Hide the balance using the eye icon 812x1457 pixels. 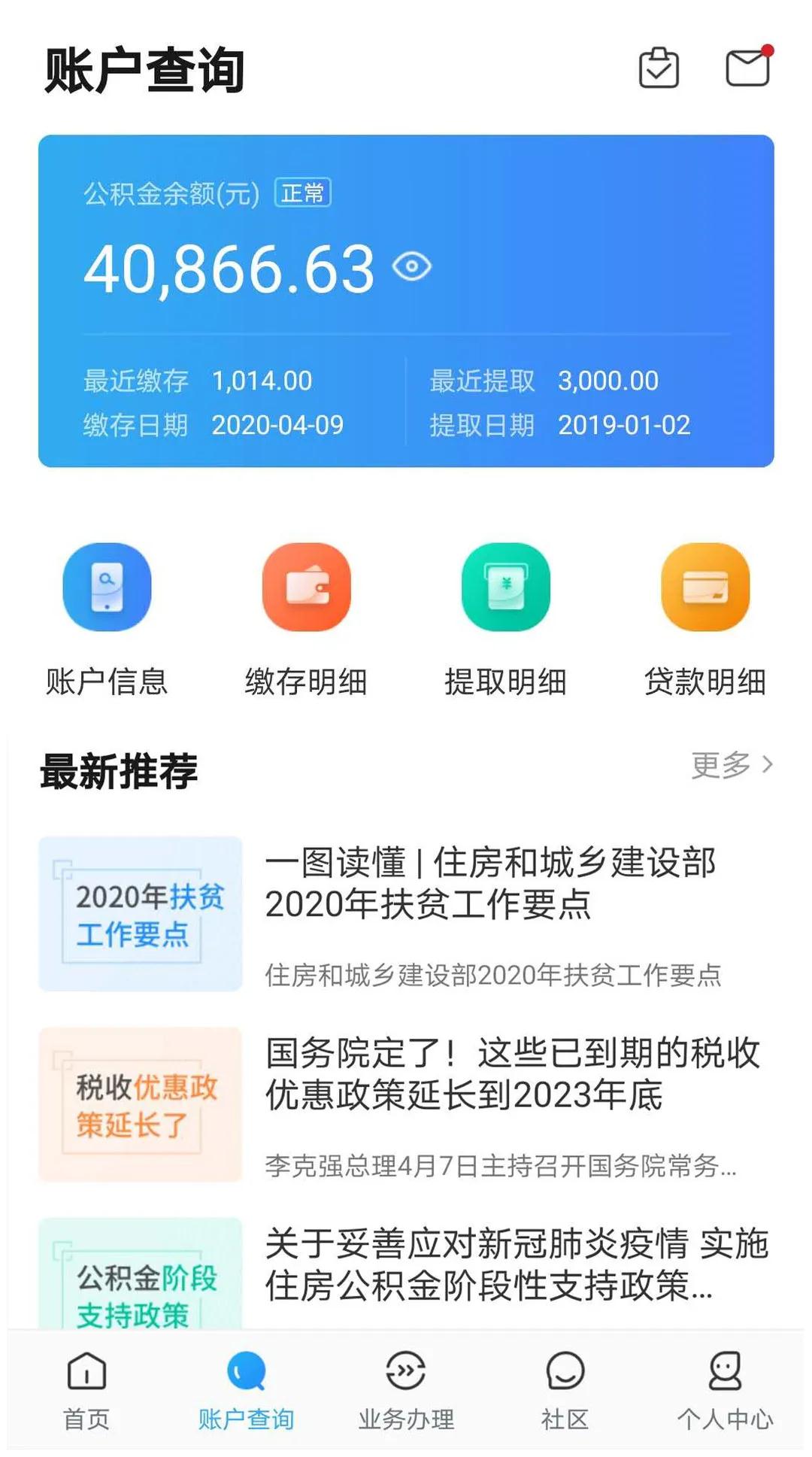pos(412,266)
